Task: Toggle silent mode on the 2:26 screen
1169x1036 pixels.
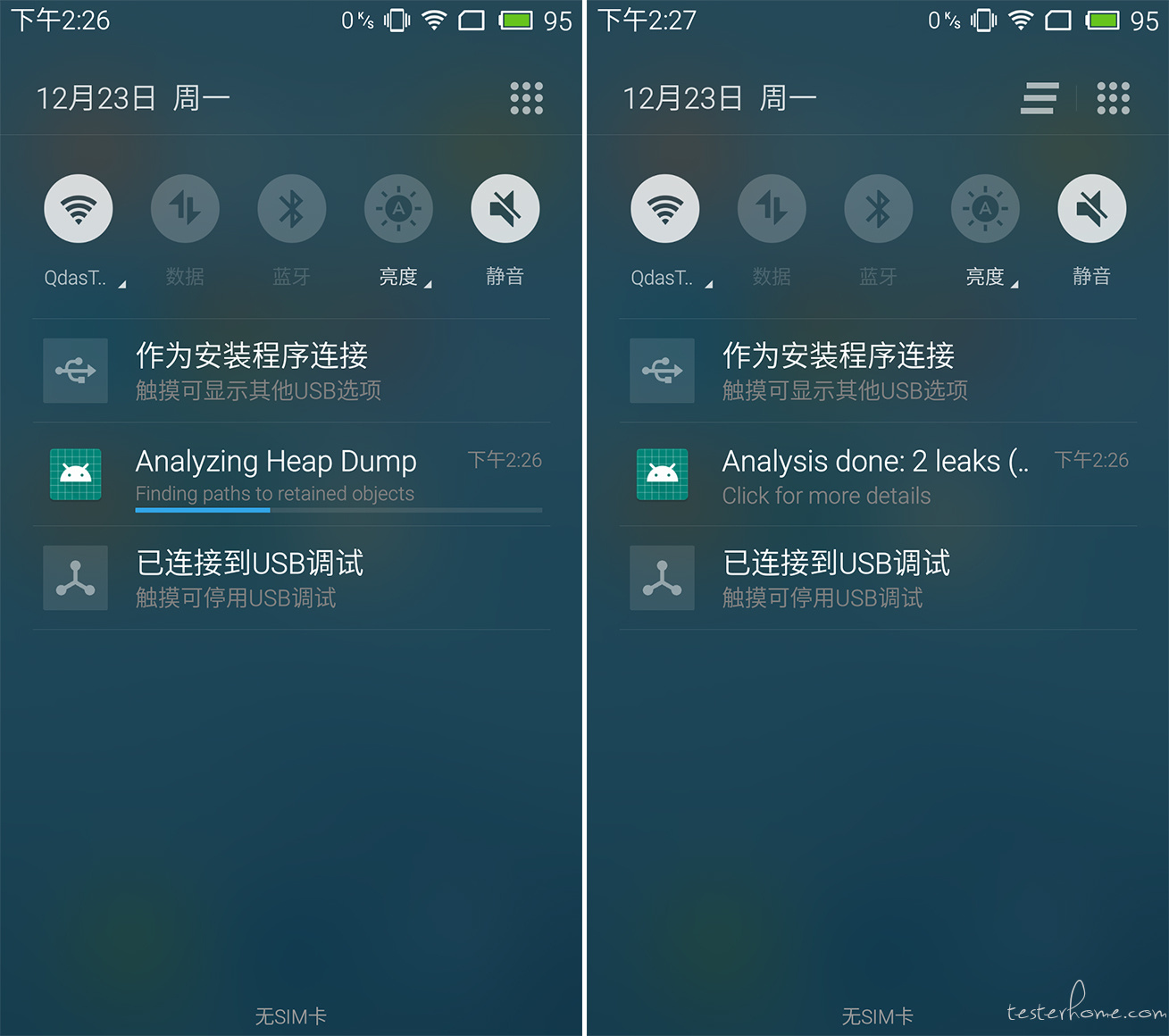Action: coord(505,209)
